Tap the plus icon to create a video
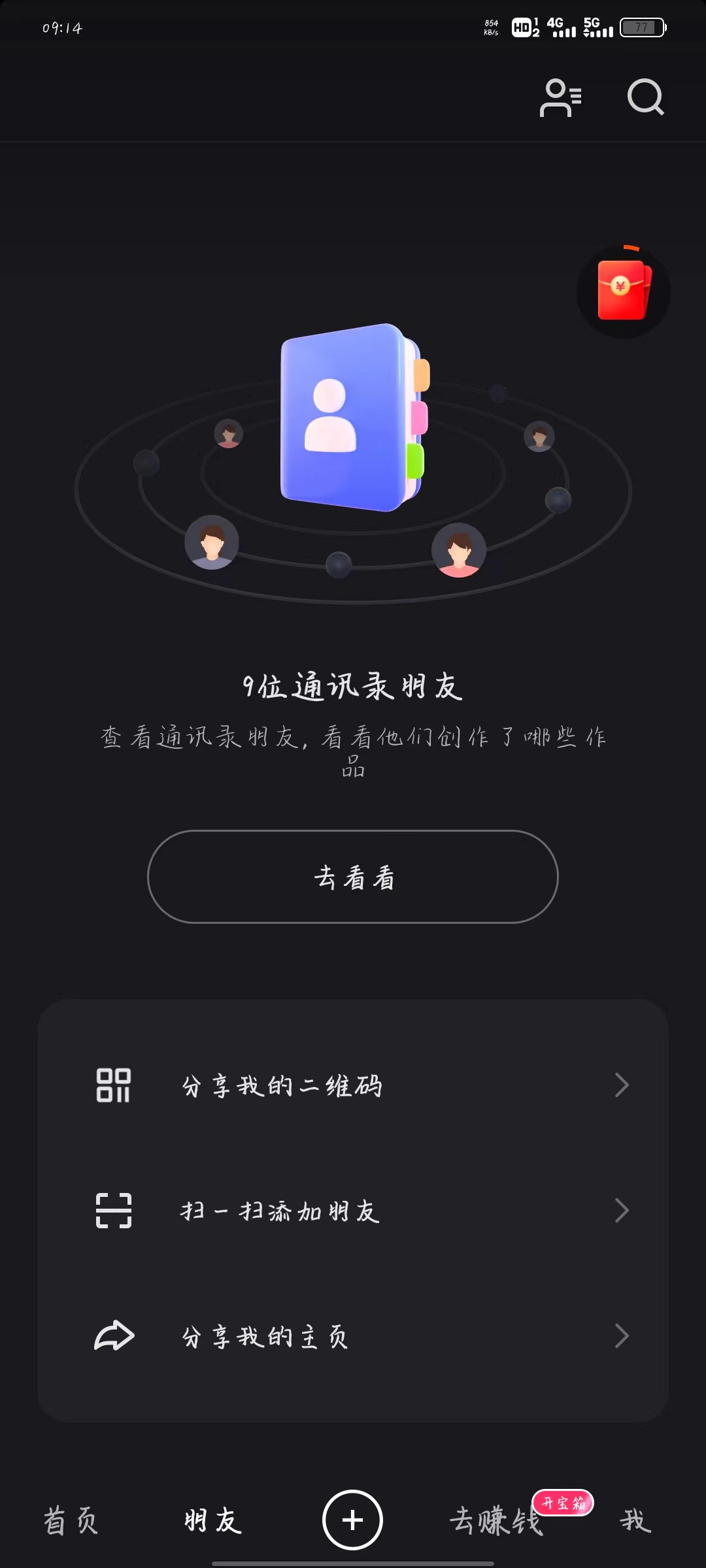Image resolution: width=706 pixels, height=1568 pixels. (353, 1521)
